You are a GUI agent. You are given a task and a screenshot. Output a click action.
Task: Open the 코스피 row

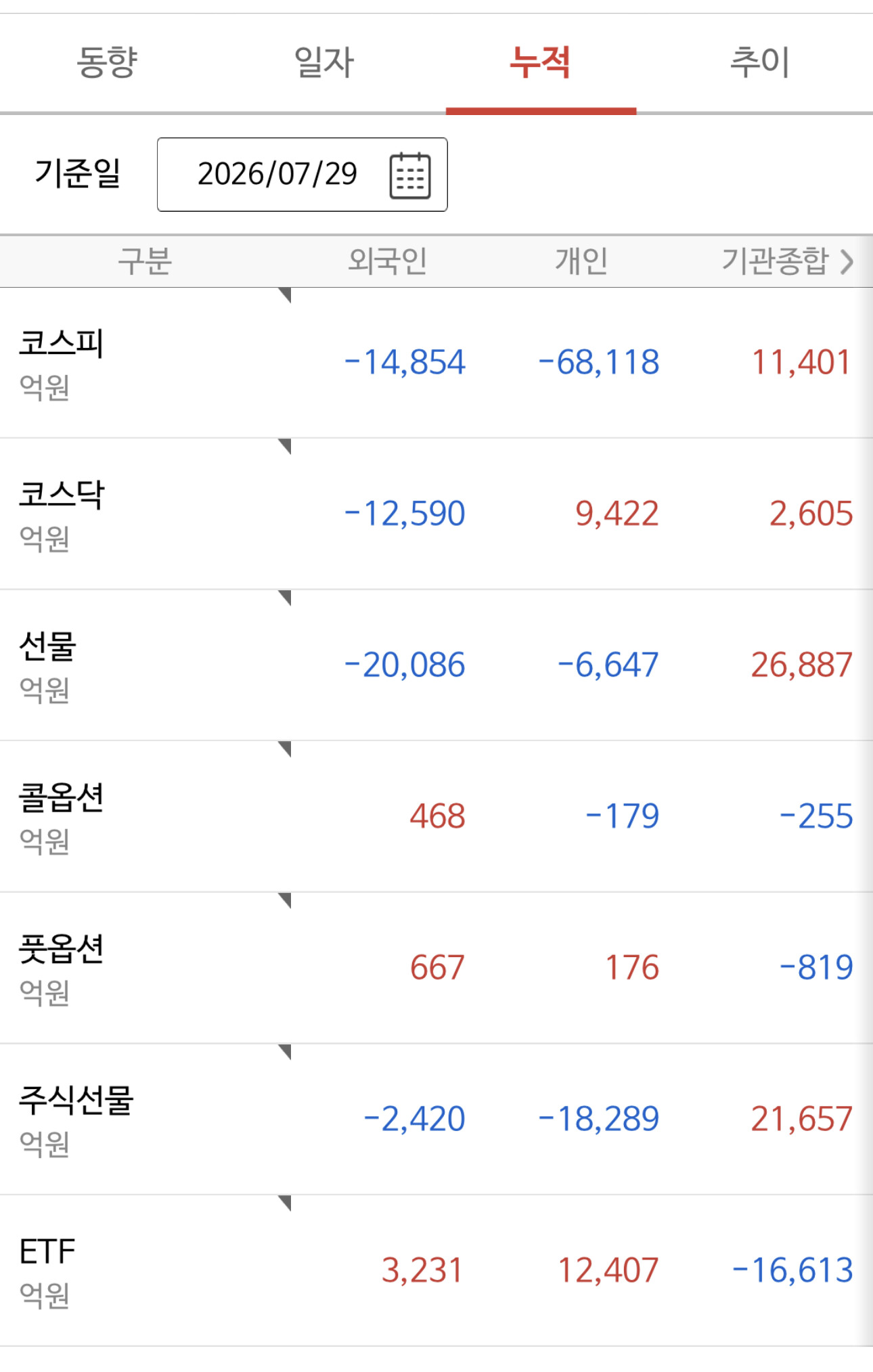[x=436, y=363]
